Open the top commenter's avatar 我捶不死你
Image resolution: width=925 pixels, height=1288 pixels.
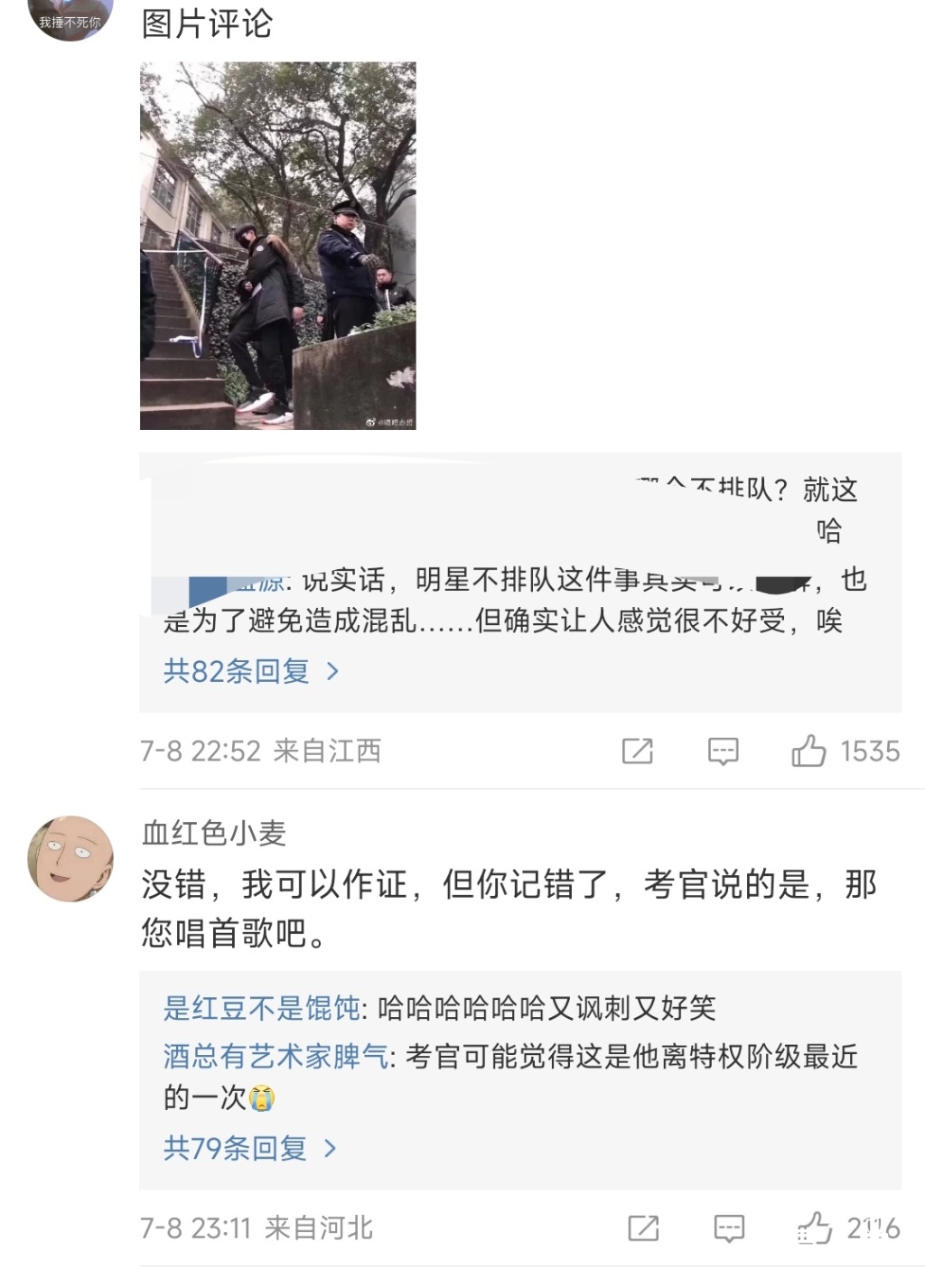(x=70, y=16)
